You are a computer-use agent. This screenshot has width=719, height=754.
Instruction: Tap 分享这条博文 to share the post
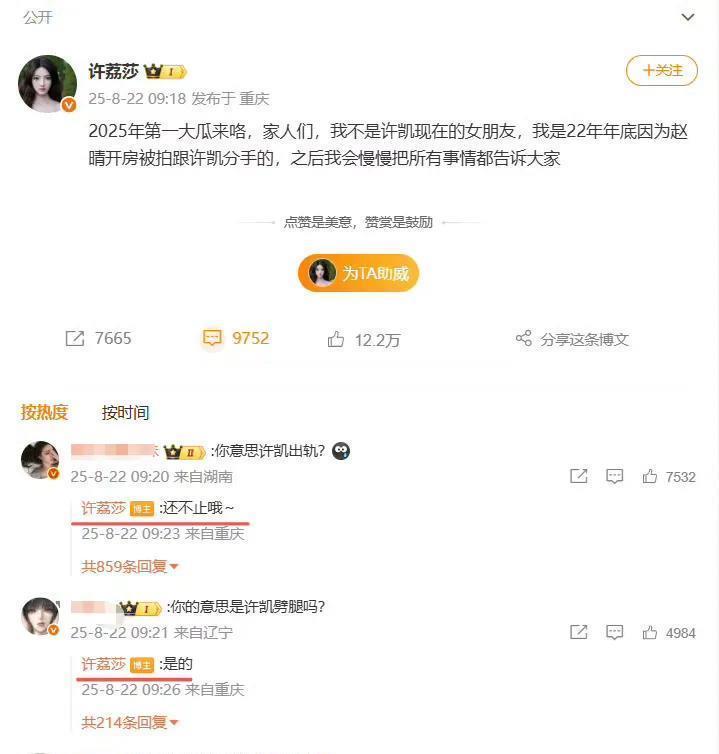[x=573, y=339]
